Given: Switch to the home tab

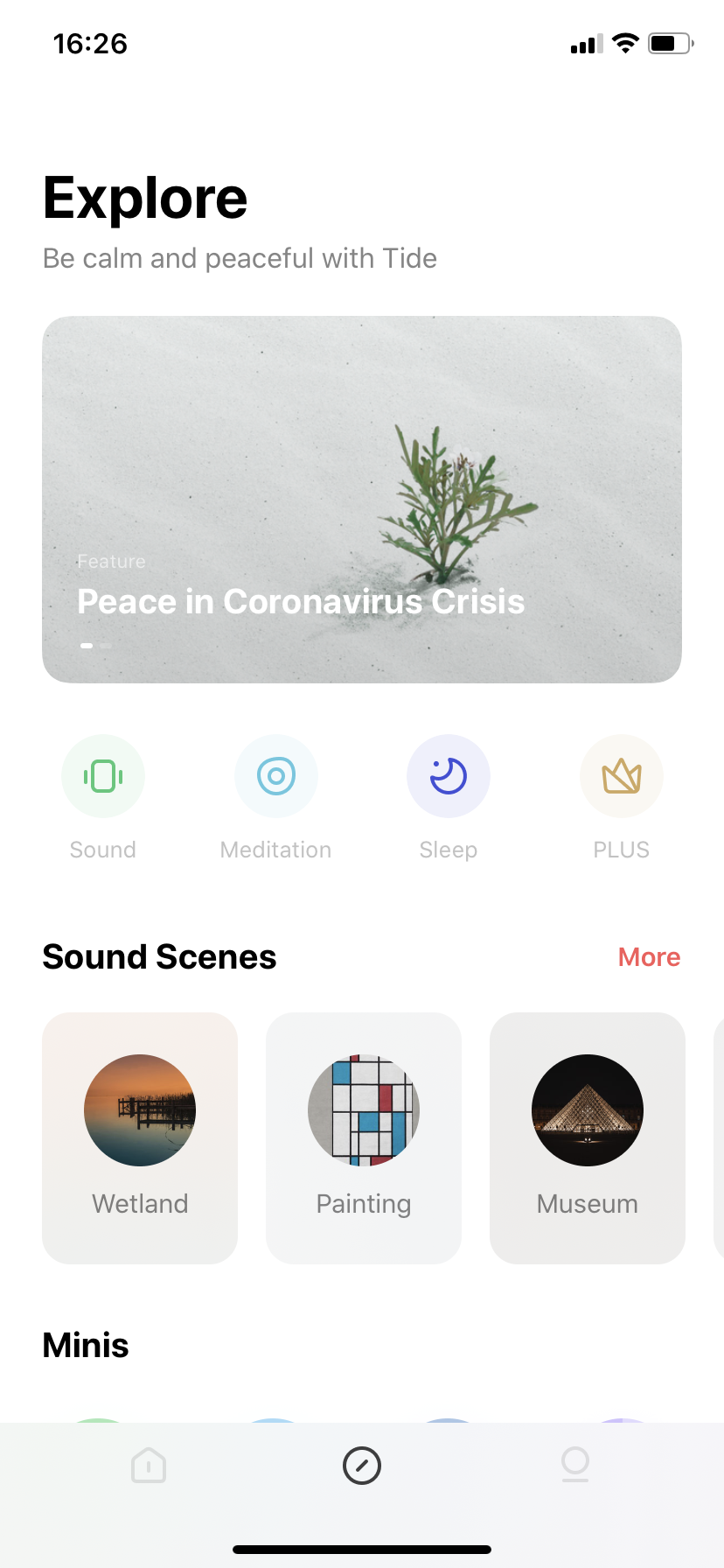Looking at the screenshot, I should coord(149,1465).
